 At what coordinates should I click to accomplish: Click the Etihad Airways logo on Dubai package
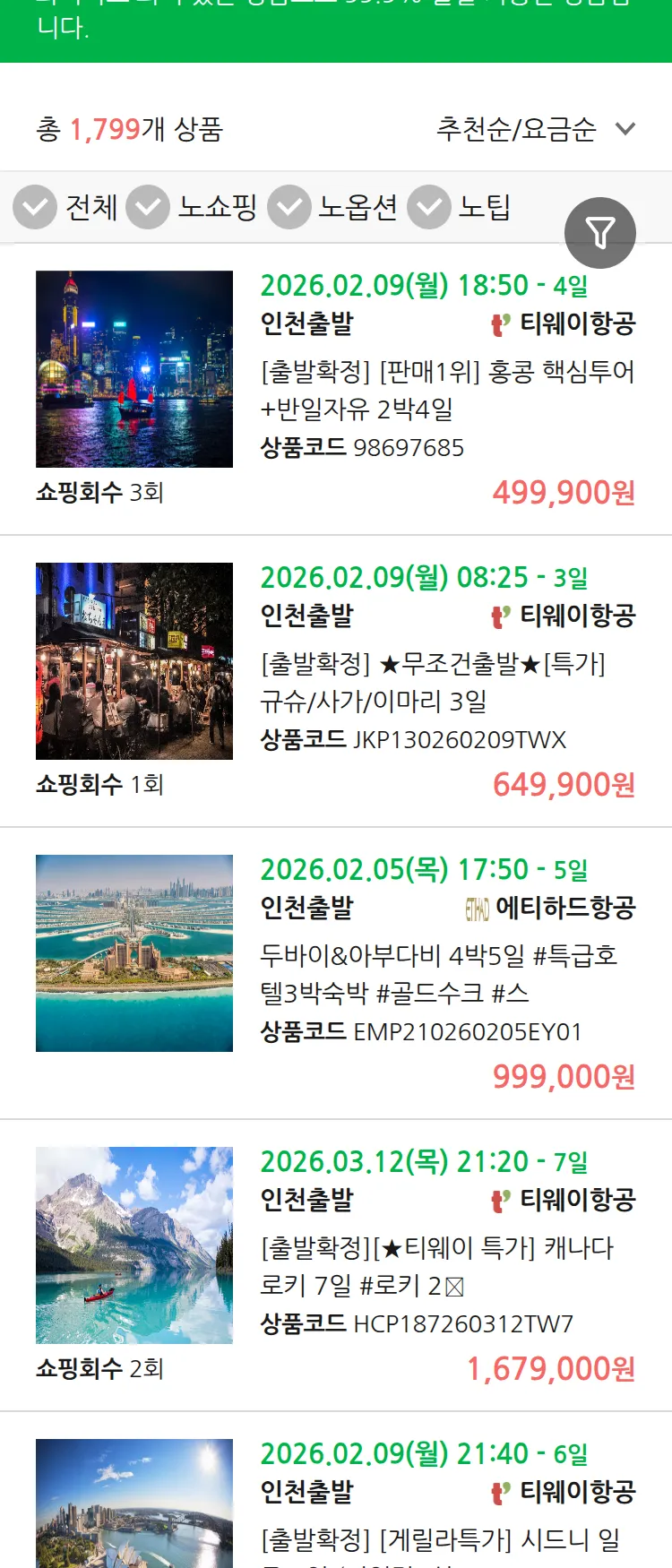coord(481,907)
